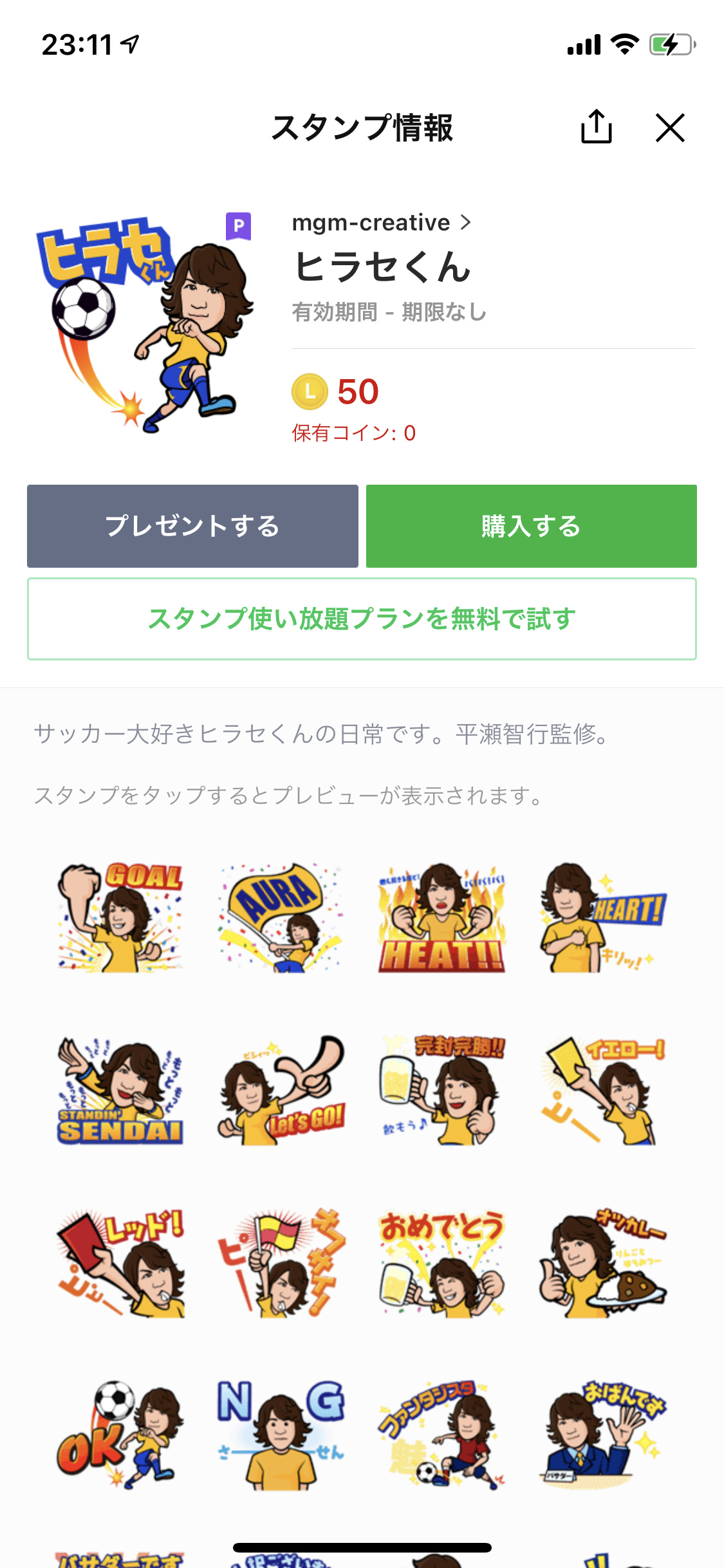Preview the OK soccer ball sticker
The height and width of the screenshot is (1568, 724).
tap(120, 1436)
